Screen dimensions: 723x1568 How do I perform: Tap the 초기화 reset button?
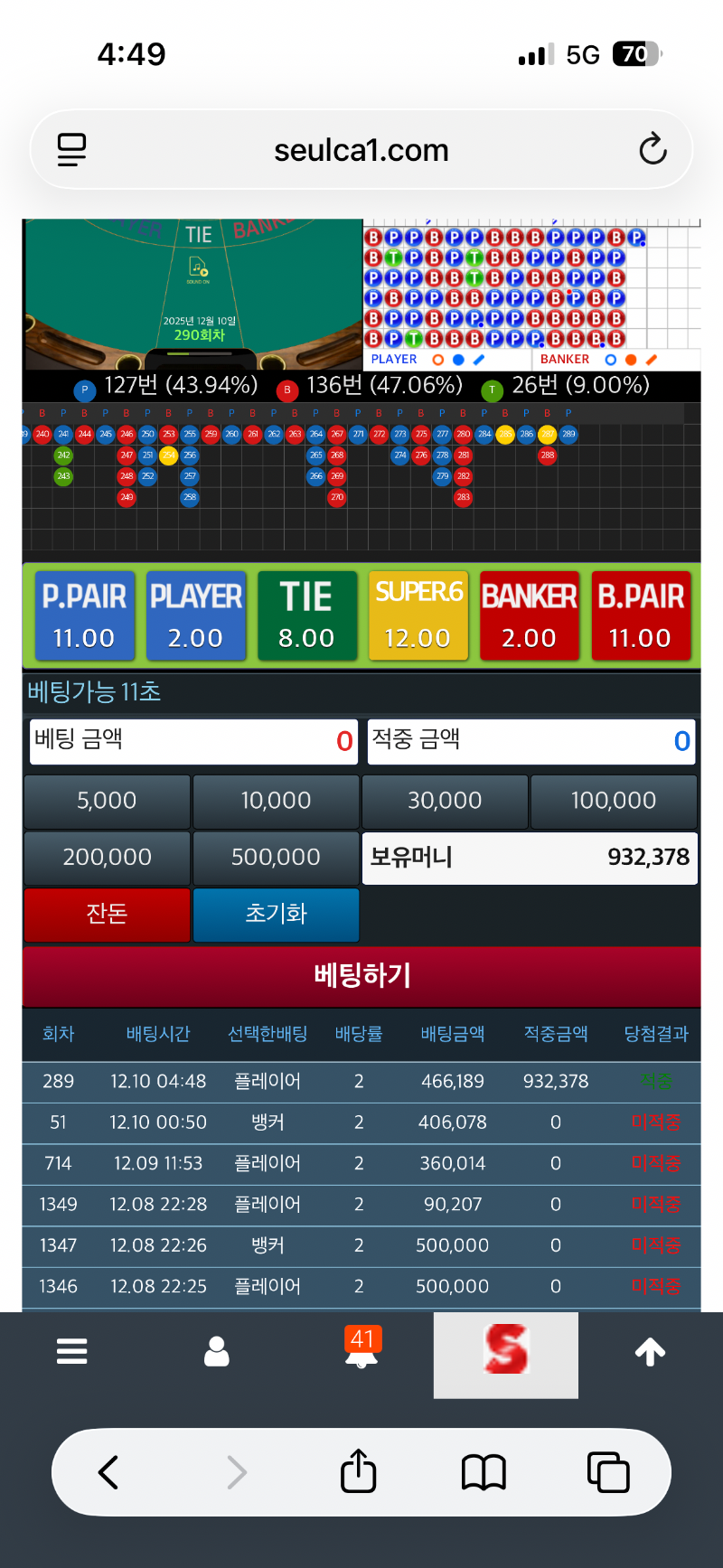tap(276, 915)
